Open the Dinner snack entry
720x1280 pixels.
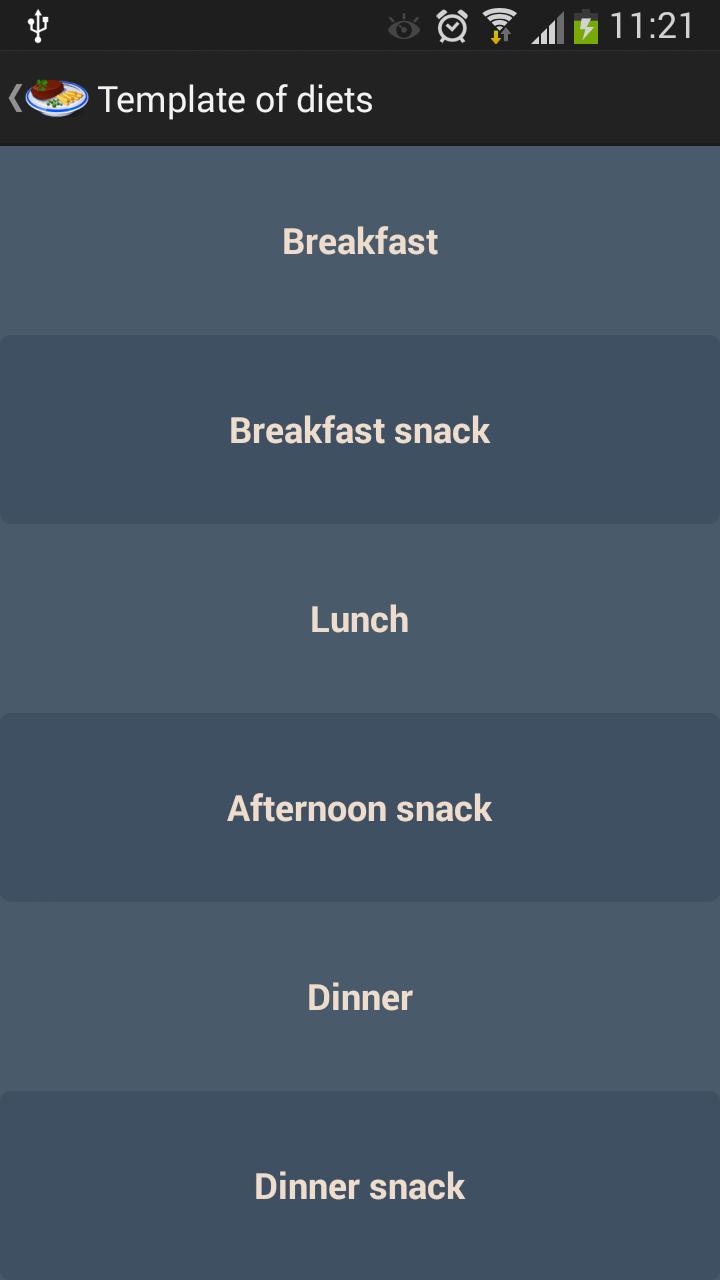point(360,1185)
